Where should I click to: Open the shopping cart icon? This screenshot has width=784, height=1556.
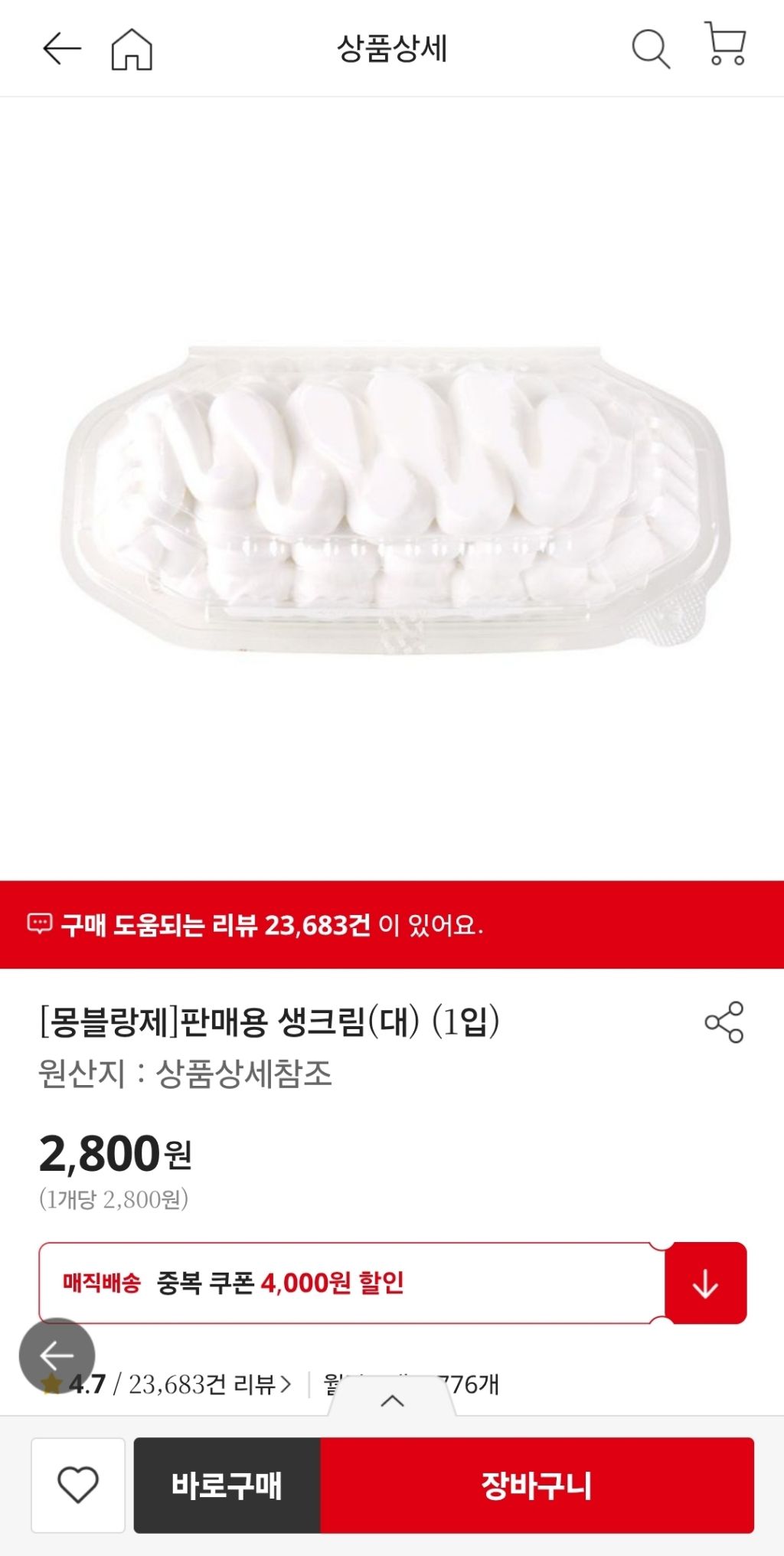point(724,44)
